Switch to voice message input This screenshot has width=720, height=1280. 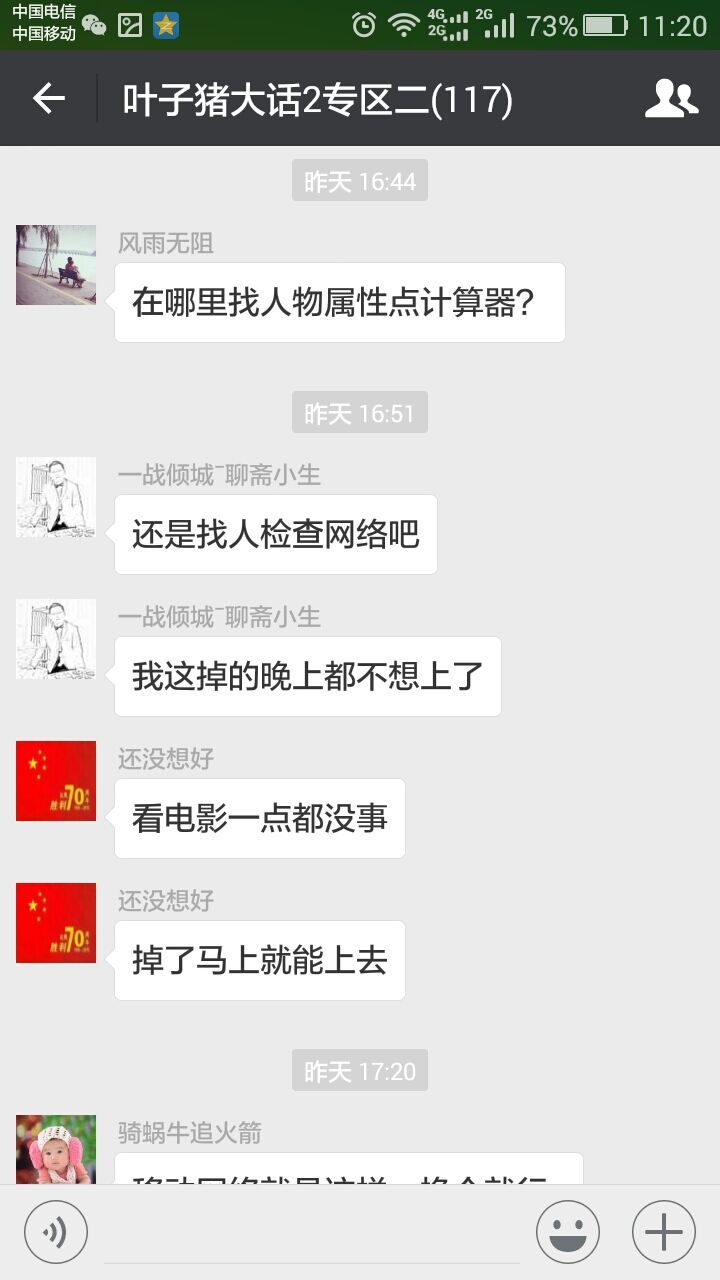pyautogui.click(x=56, y=1231)
